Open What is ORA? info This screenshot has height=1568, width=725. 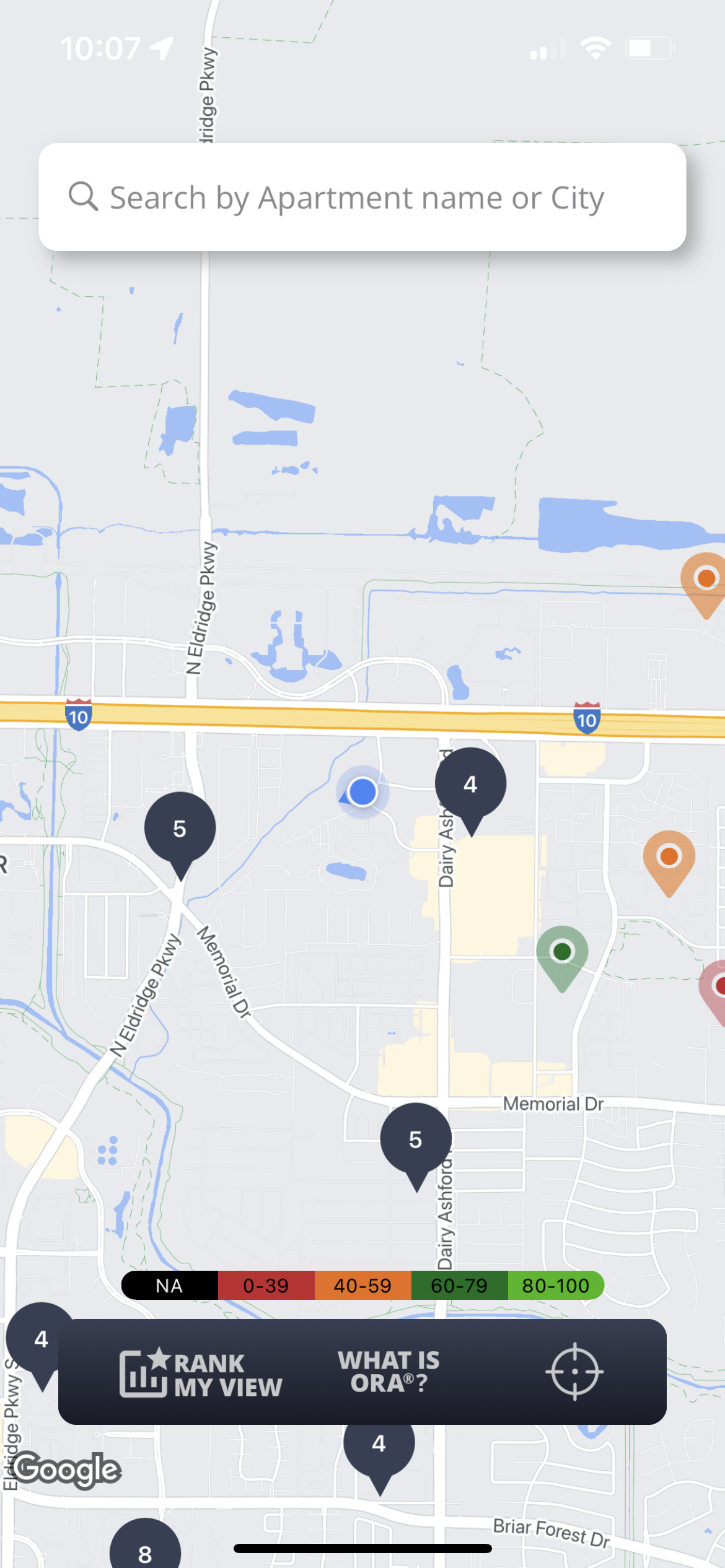click(389, 1371)
